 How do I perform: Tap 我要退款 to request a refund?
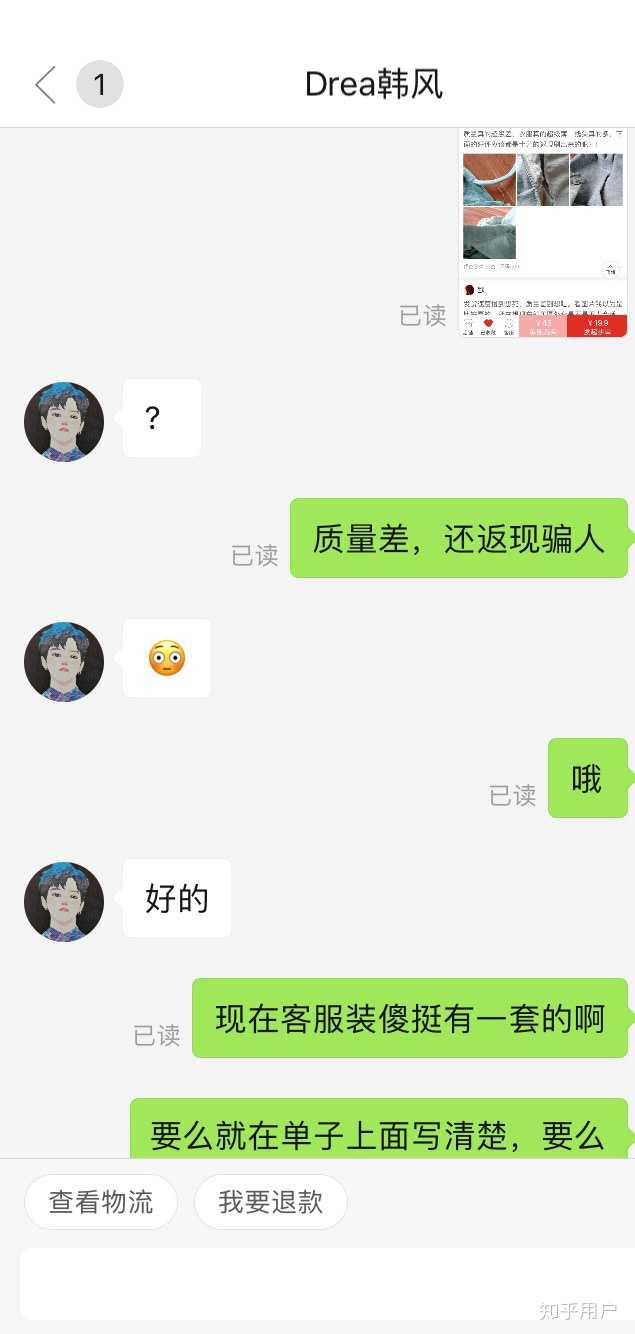click(271, 1201)
